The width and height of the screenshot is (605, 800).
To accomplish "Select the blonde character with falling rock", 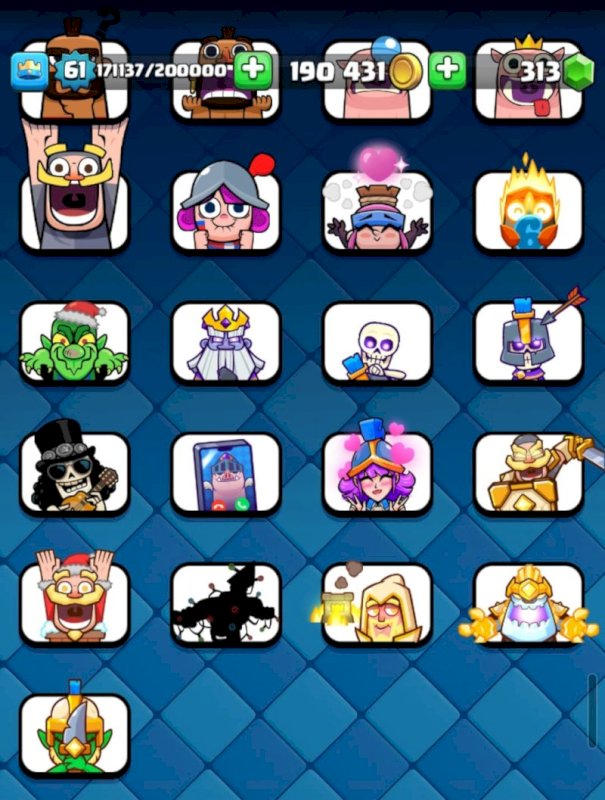I will tap(377, 603).
